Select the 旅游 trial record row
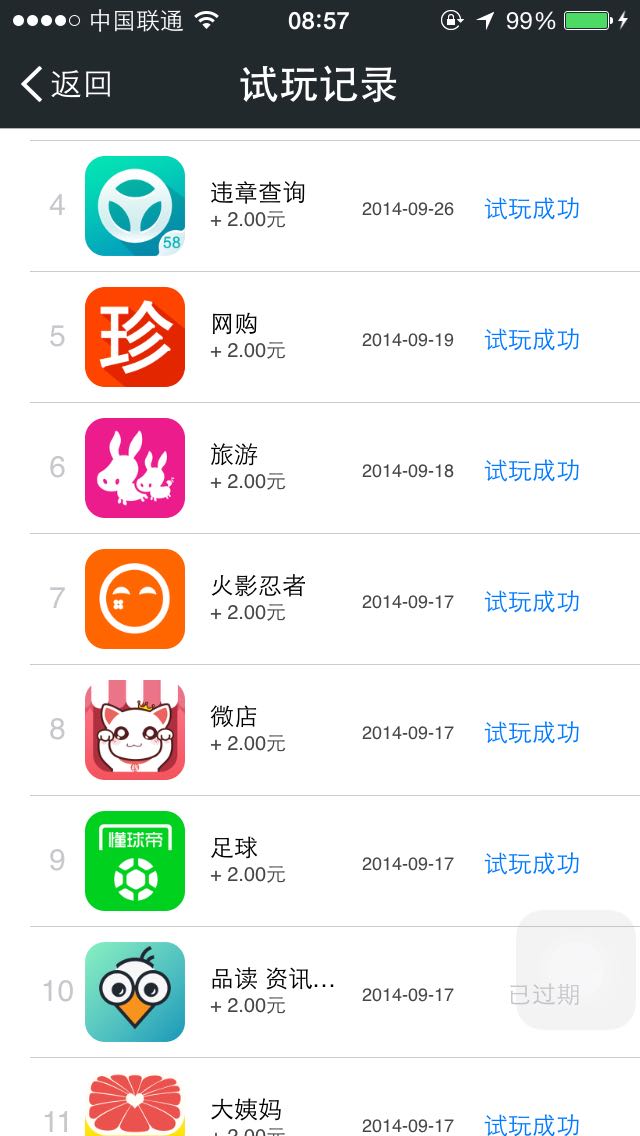Image resolution: width=640 pixels, height=1136 pixels. pyautogui.click(x=320, y=469)
